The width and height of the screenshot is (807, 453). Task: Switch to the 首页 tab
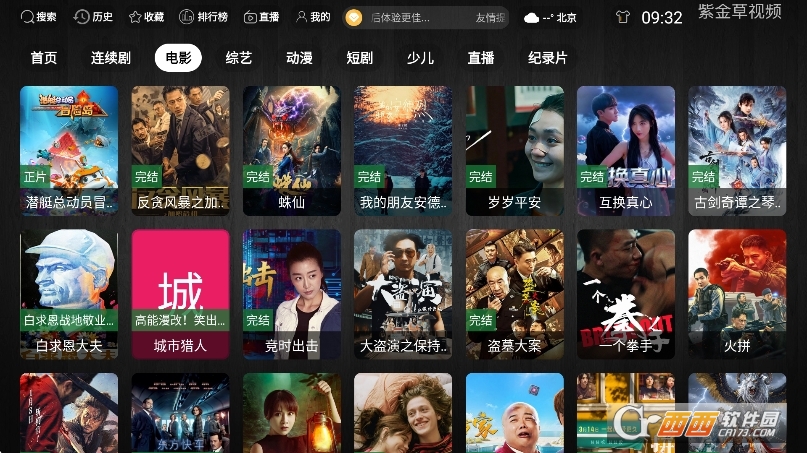point(44,58)
